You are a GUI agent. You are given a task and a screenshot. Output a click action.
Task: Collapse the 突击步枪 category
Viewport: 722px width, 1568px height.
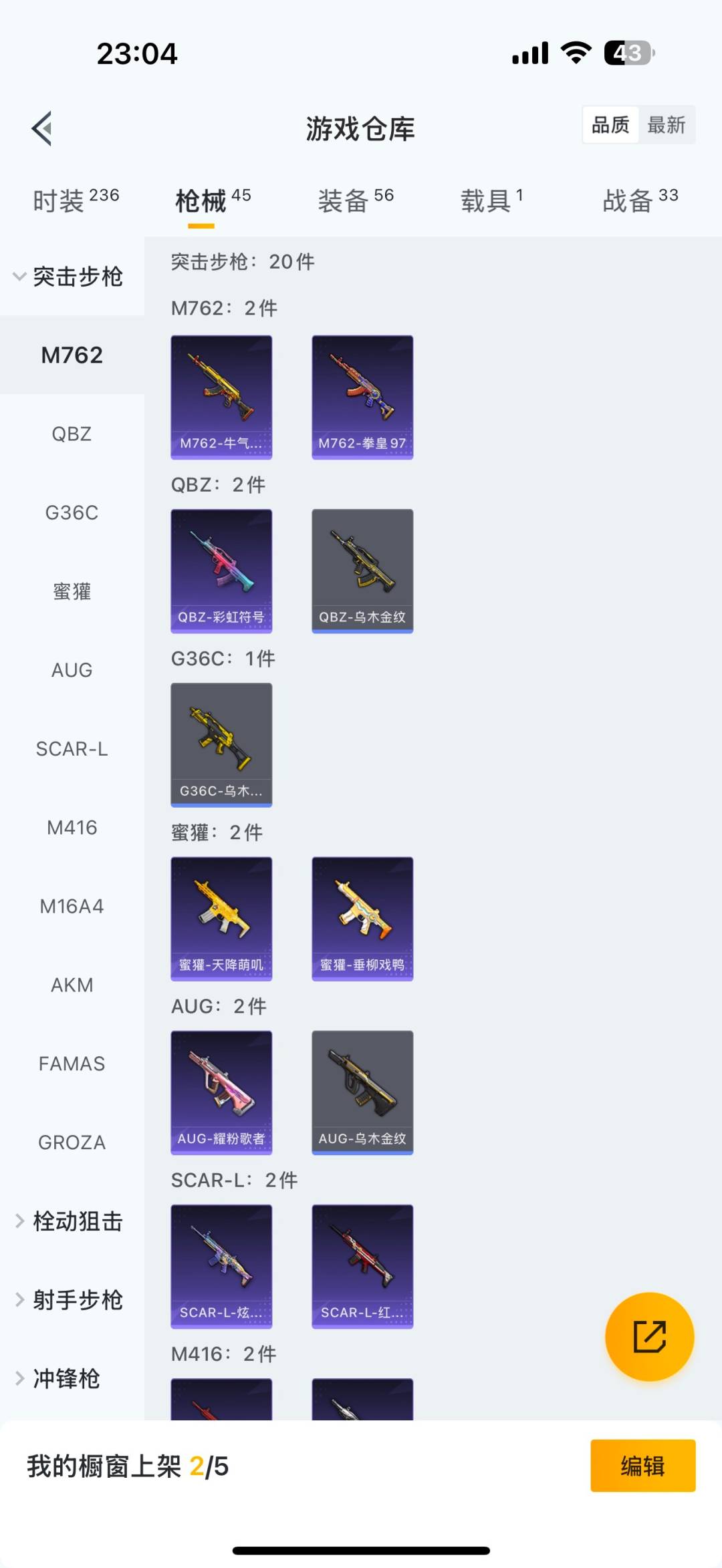pos(76,278)
